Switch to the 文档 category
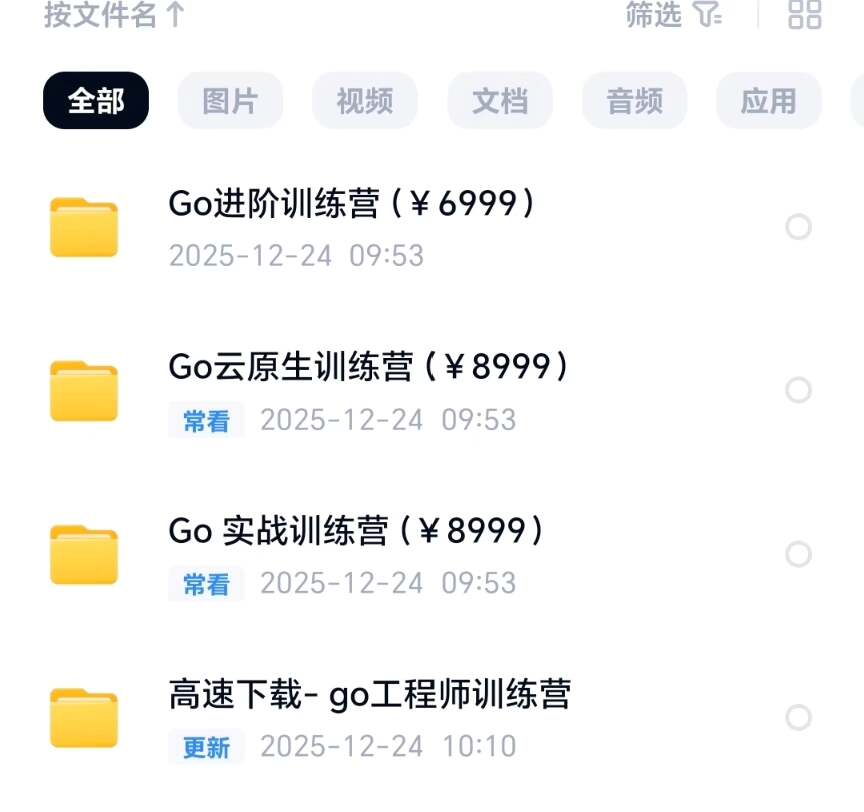864x812 pixels. (499, 101)
